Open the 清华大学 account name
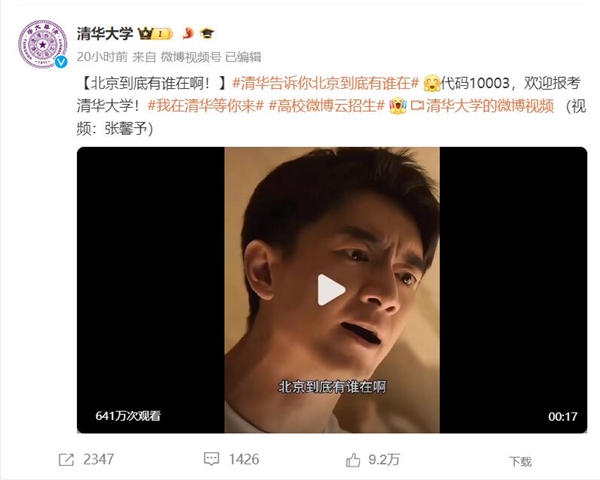600x480 pixels. pyautogui.click(x=105, y=31)
